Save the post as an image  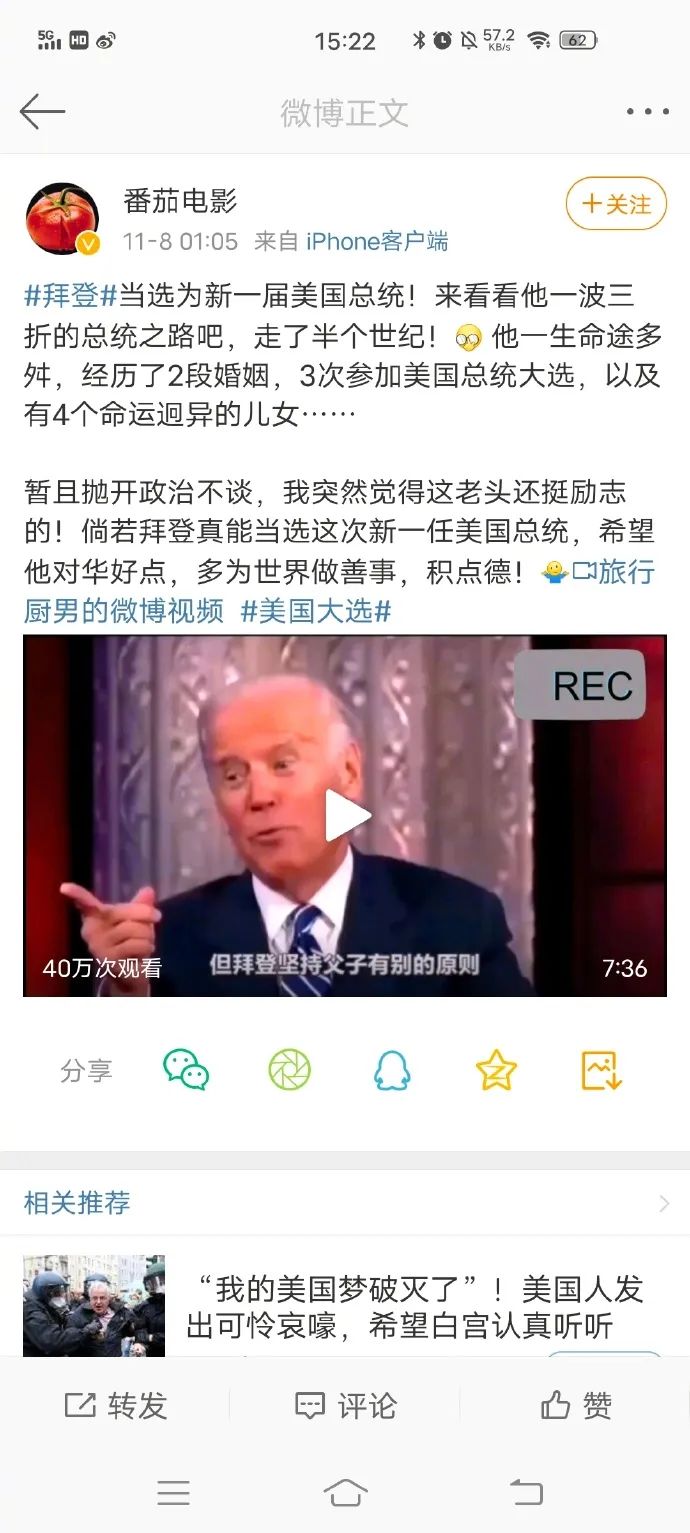(x=602, y=1070)
